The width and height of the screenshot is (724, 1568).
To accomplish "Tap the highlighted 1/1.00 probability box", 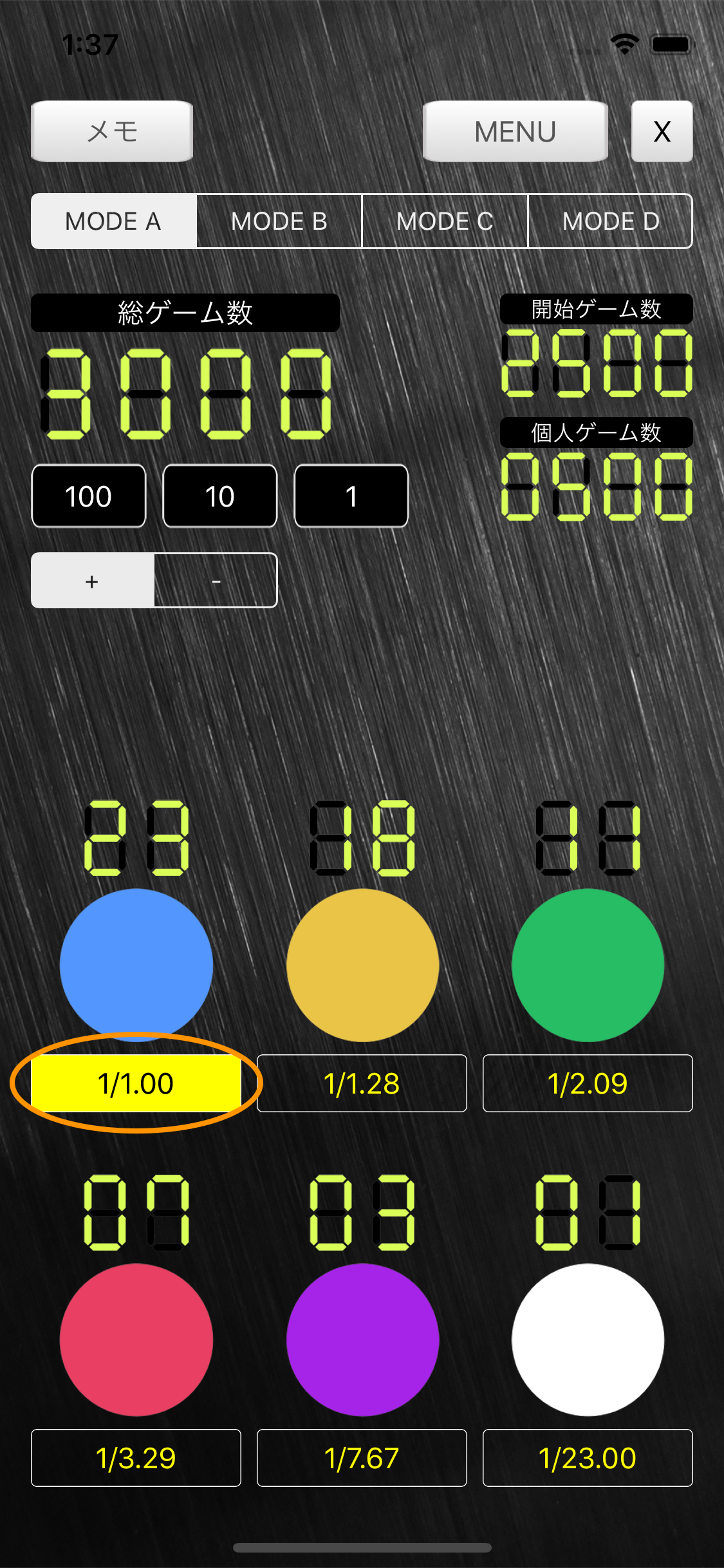I will click(x=136, y=1083).
